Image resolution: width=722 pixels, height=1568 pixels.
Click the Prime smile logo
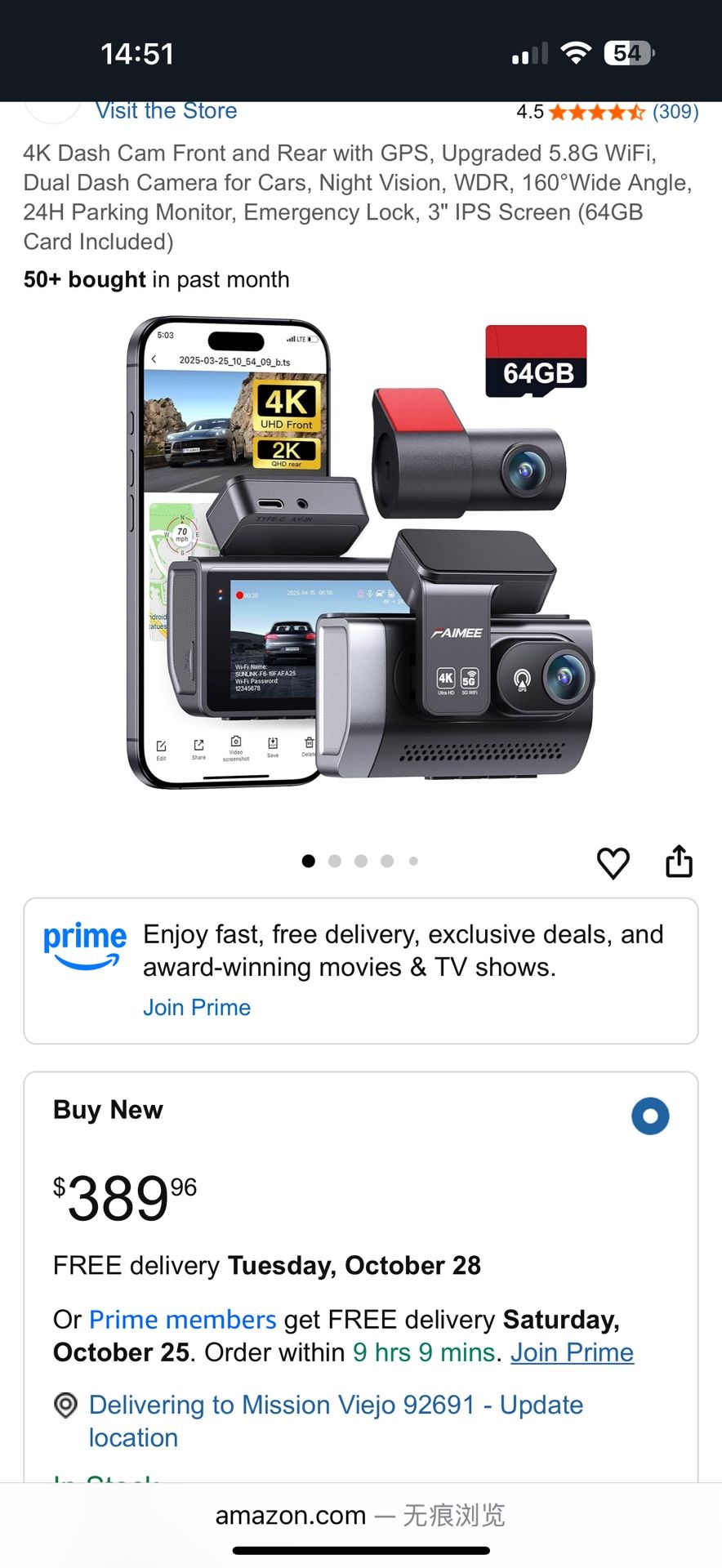84,946
